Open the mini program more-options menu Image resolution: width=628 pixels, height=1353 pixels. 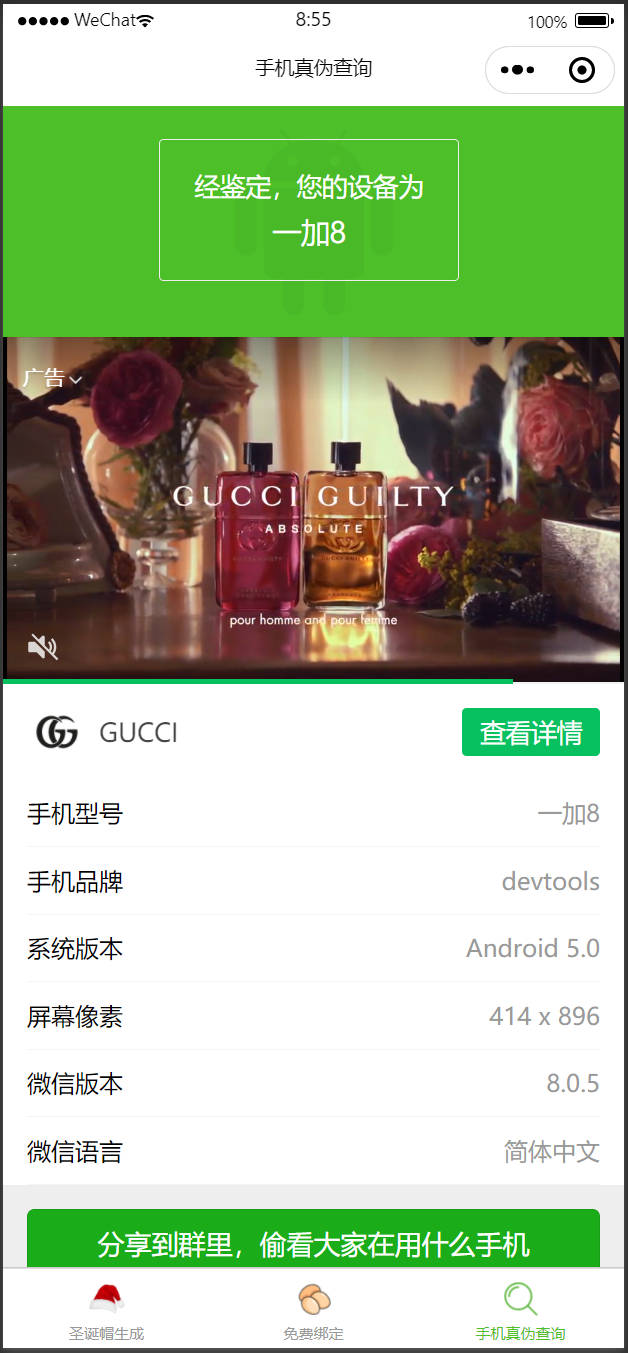coord(517,70)
